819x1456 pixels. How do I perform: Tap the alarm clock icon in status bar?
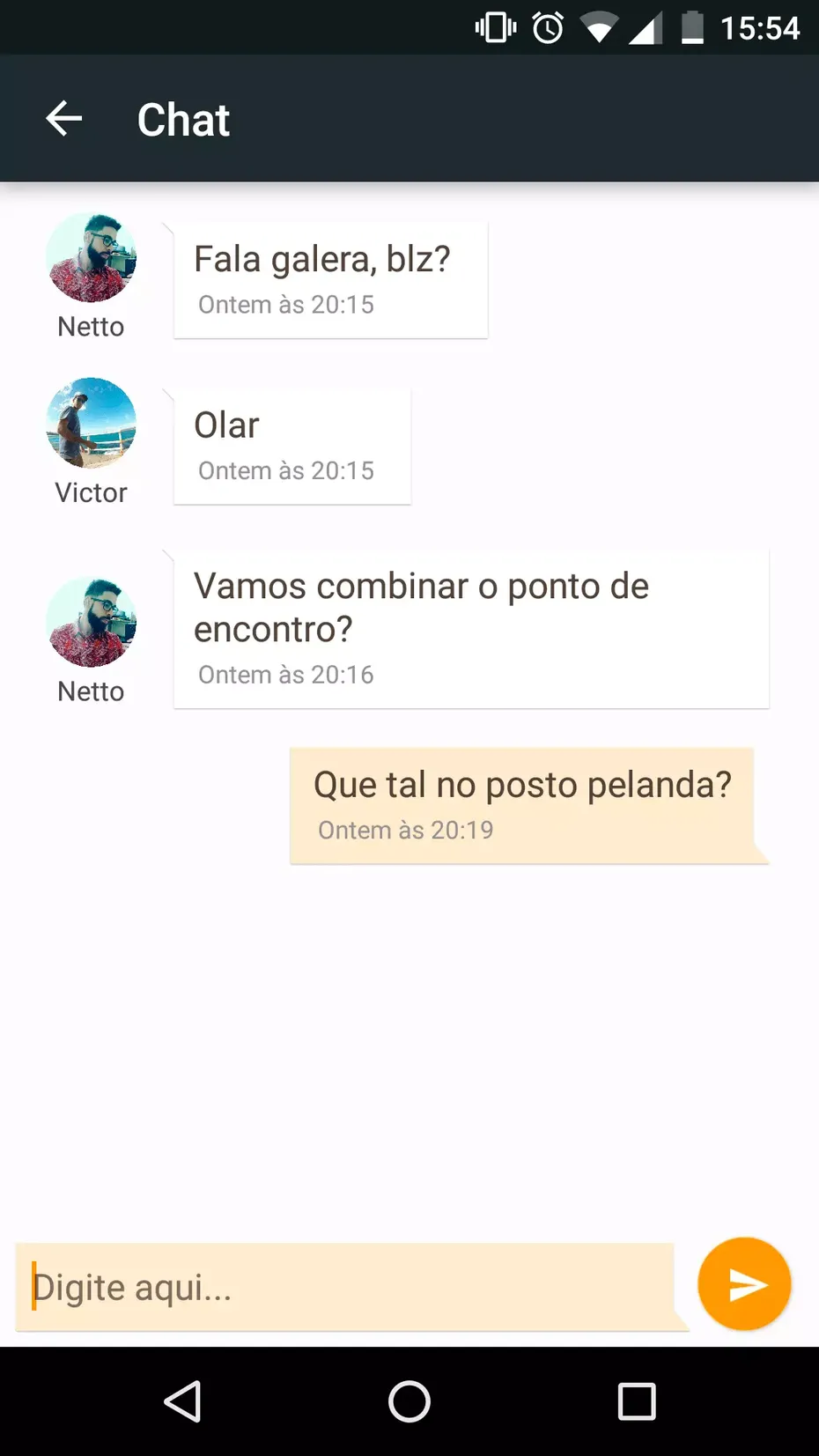[546, 26]
